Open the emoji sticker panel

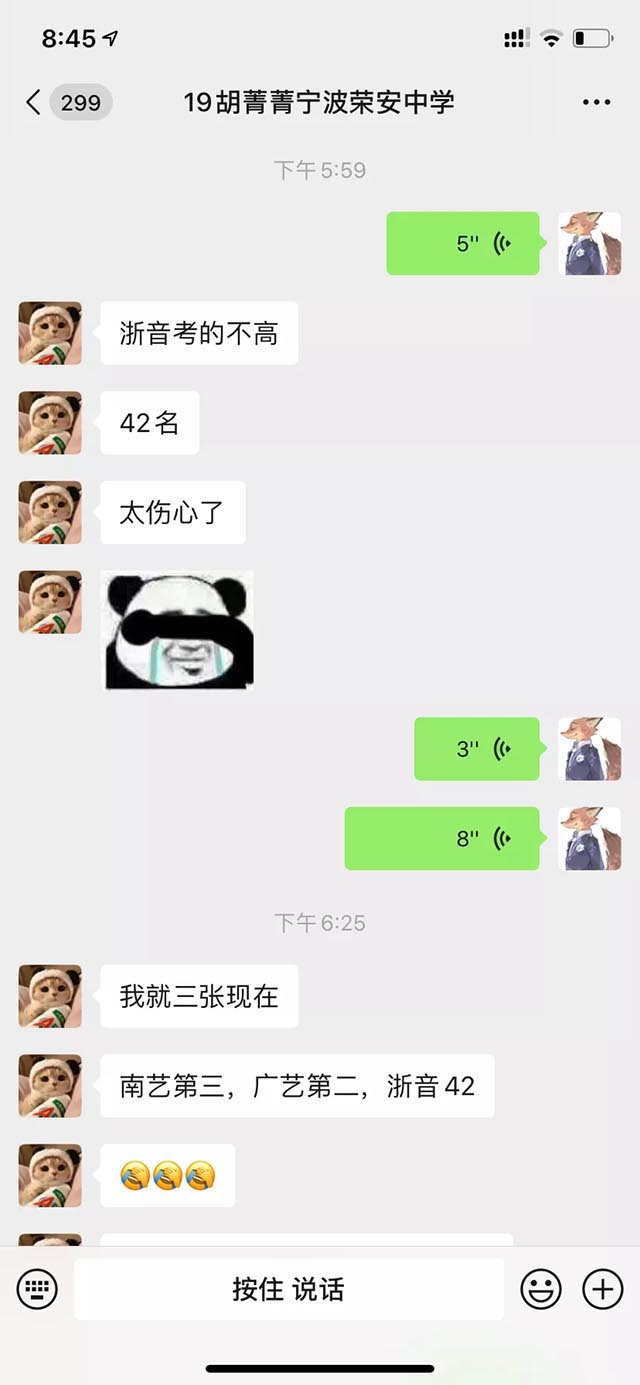point(541,1289)
